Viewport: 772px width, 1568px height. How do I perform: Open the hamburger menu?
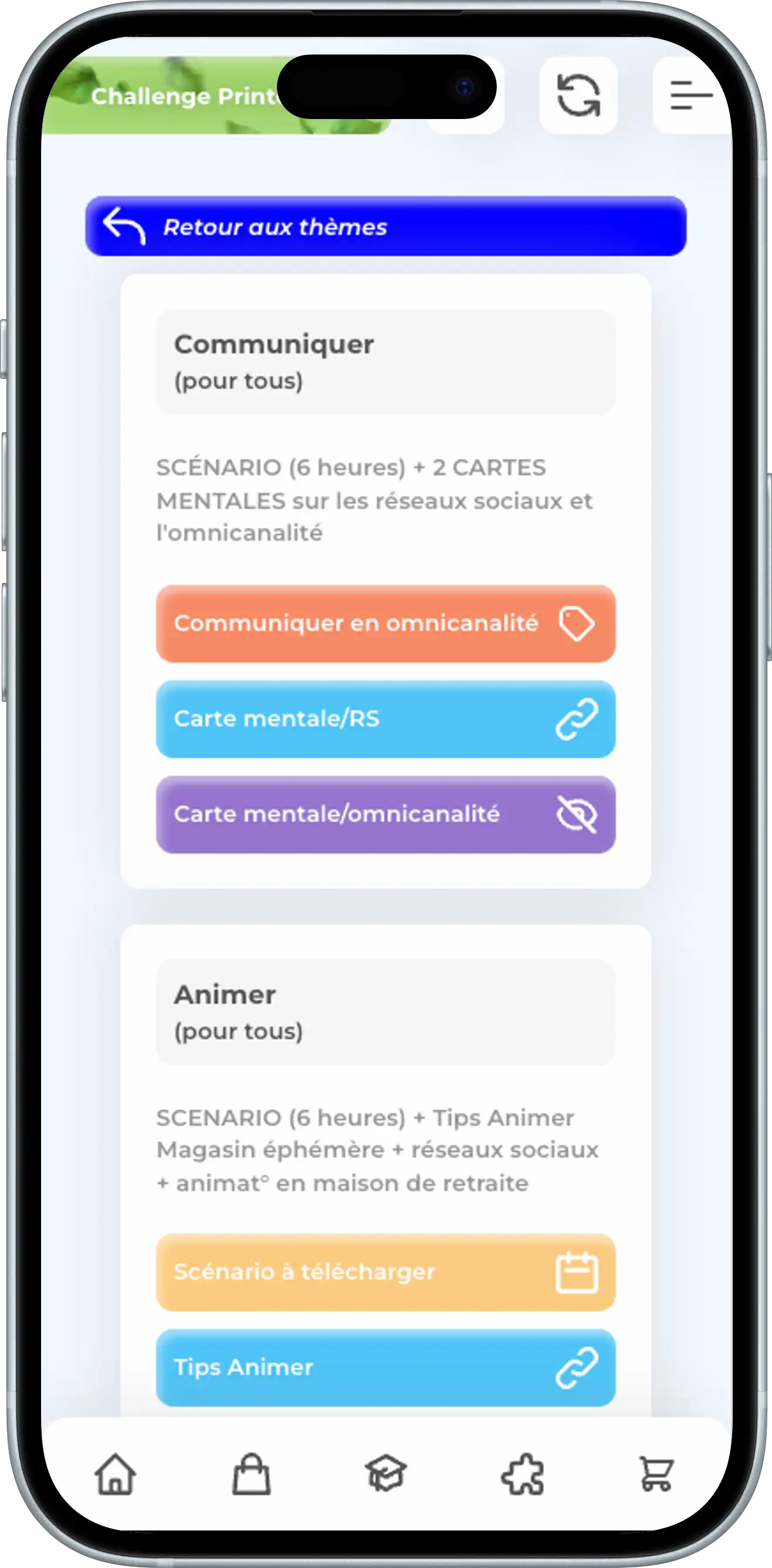pyautogui.click(x=691, y=96)
